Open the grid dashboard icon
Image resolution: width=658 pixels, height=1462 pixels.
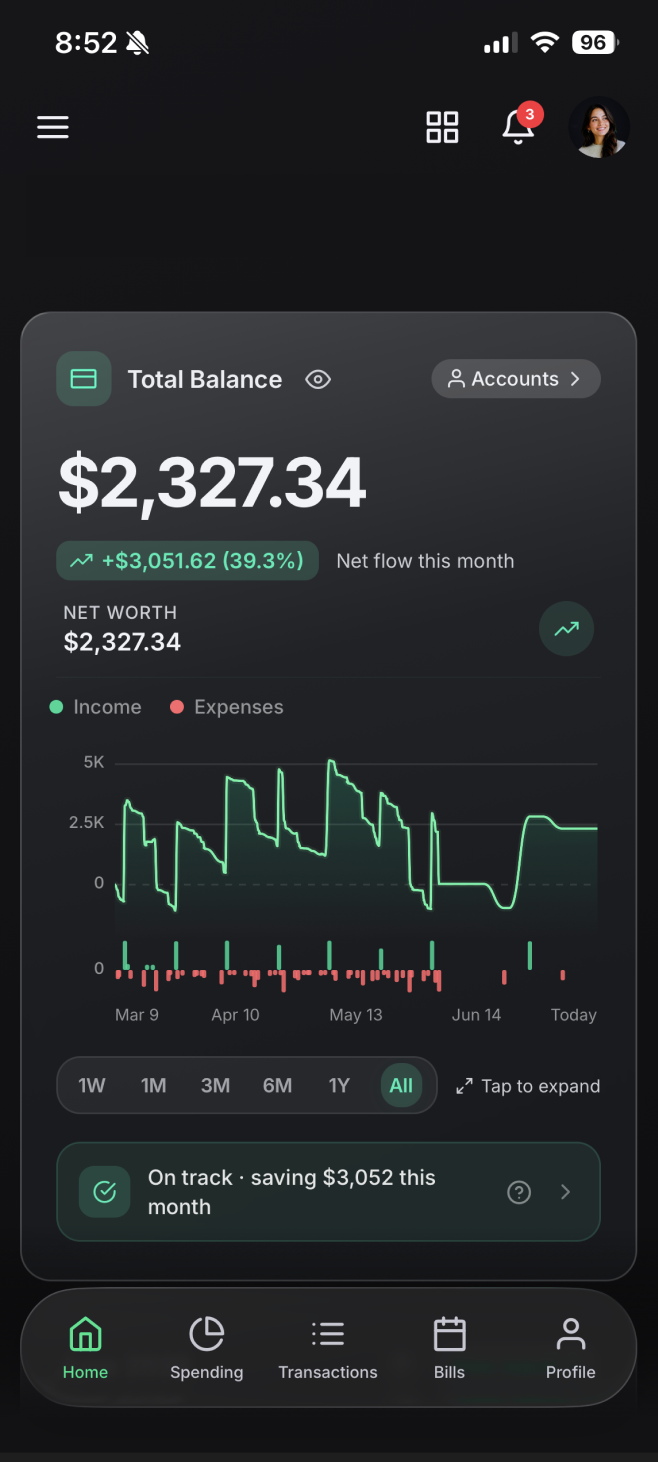coord(442,127)
